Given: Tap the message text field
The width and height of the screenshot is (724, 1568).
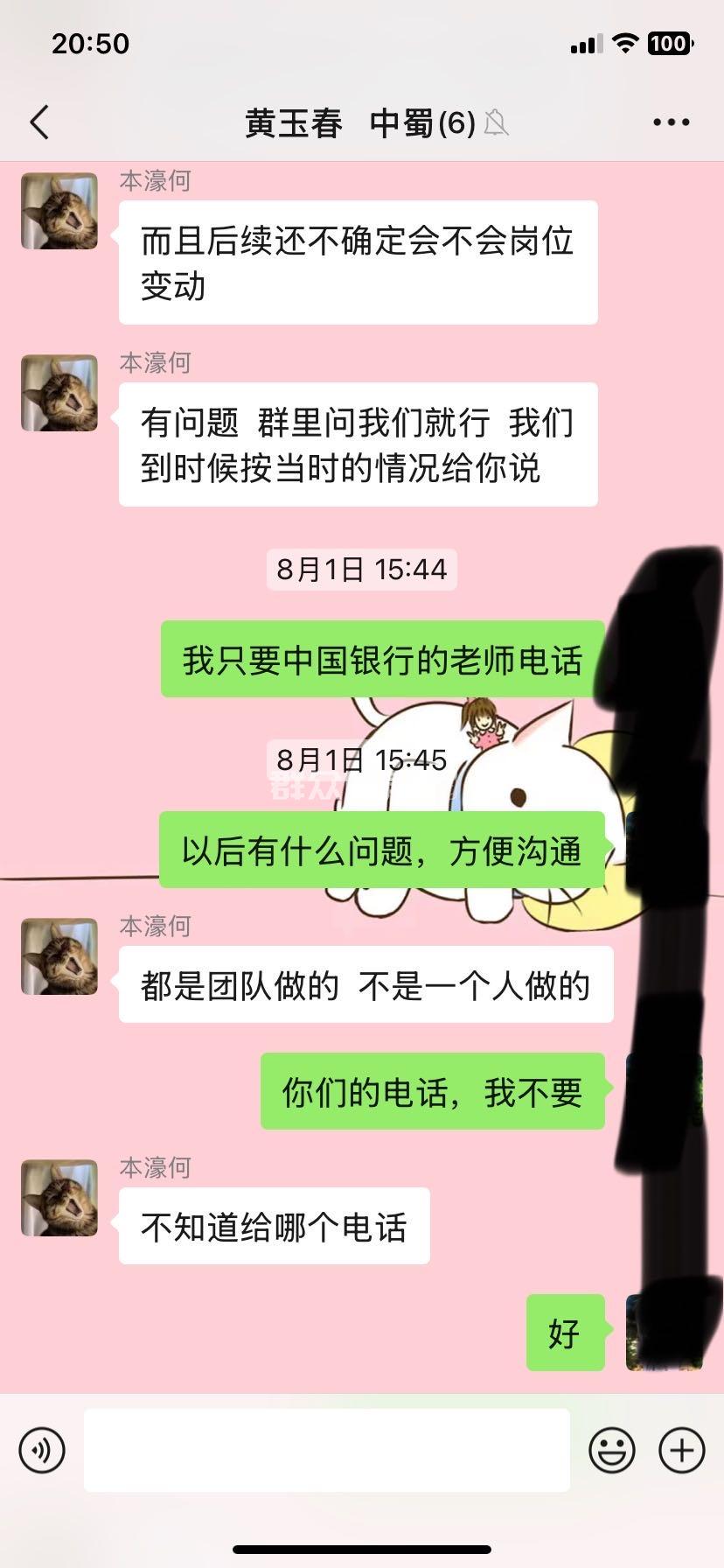Looking at the screenshot, I should [x=327, y=1450].
